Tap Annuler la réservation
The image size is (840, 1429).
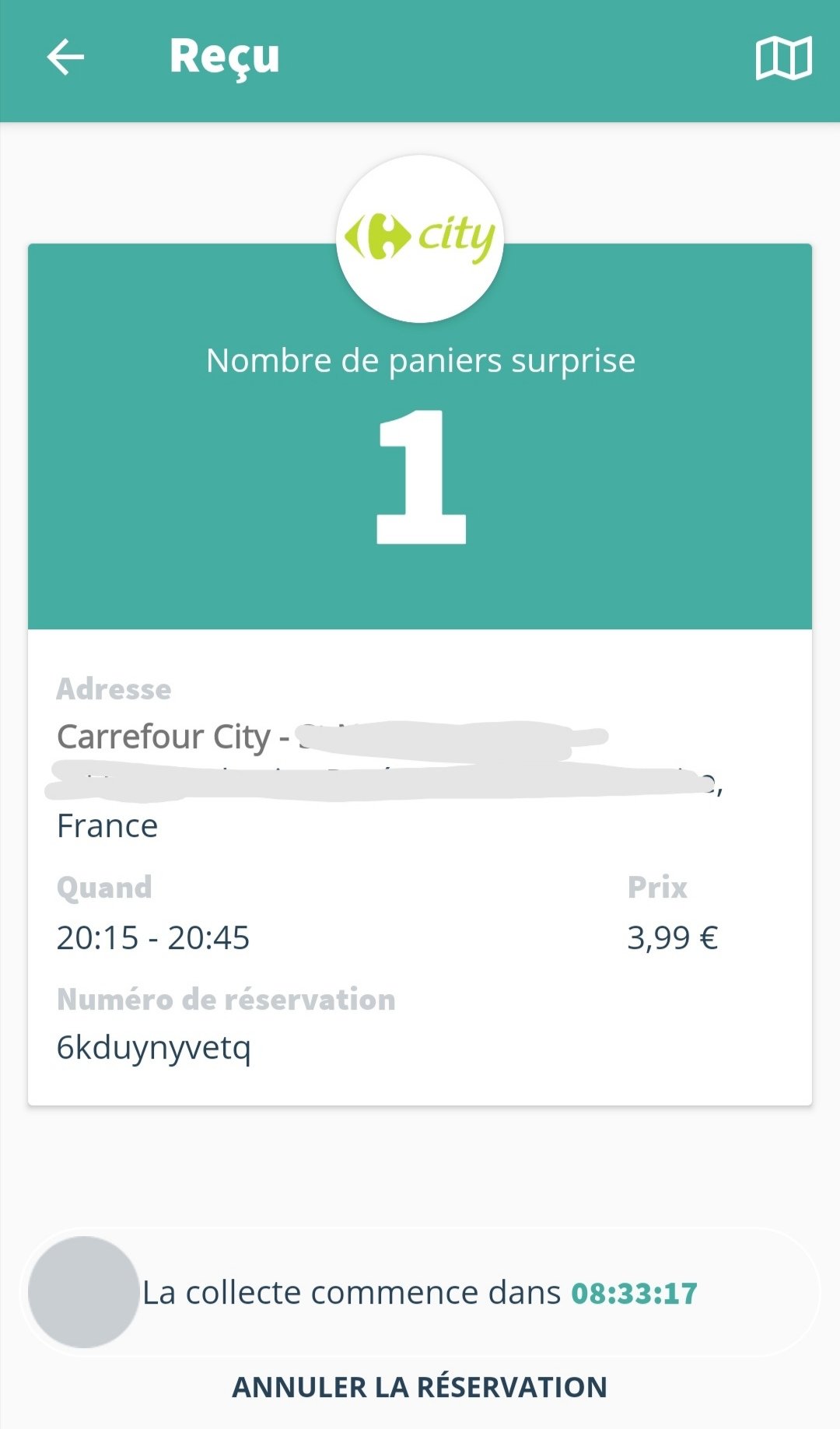[x=420, y=1387]
